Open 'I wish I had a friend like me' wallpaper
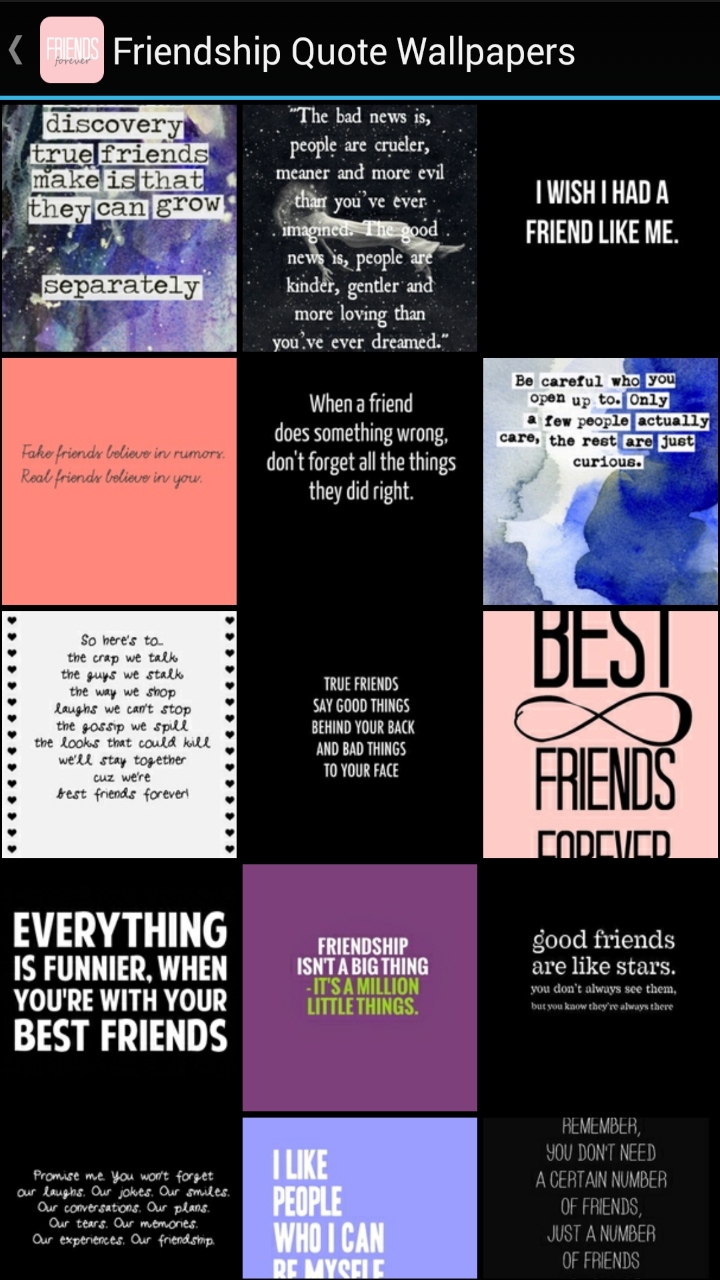The image size is (720, 1280). click(600, 228)
